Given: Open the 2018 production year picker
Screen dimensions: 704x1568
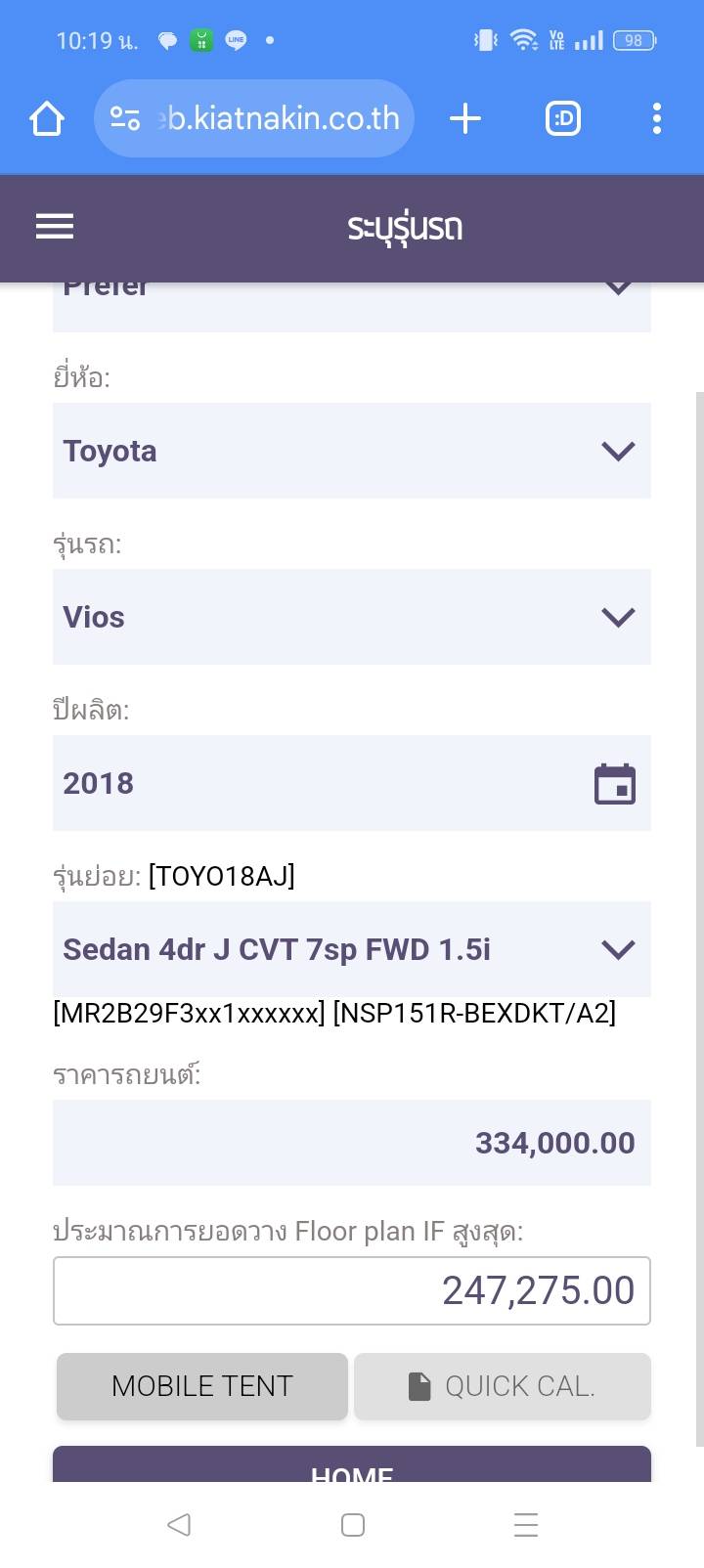Looking at the screenshot, I should click(x=352, y=783).
